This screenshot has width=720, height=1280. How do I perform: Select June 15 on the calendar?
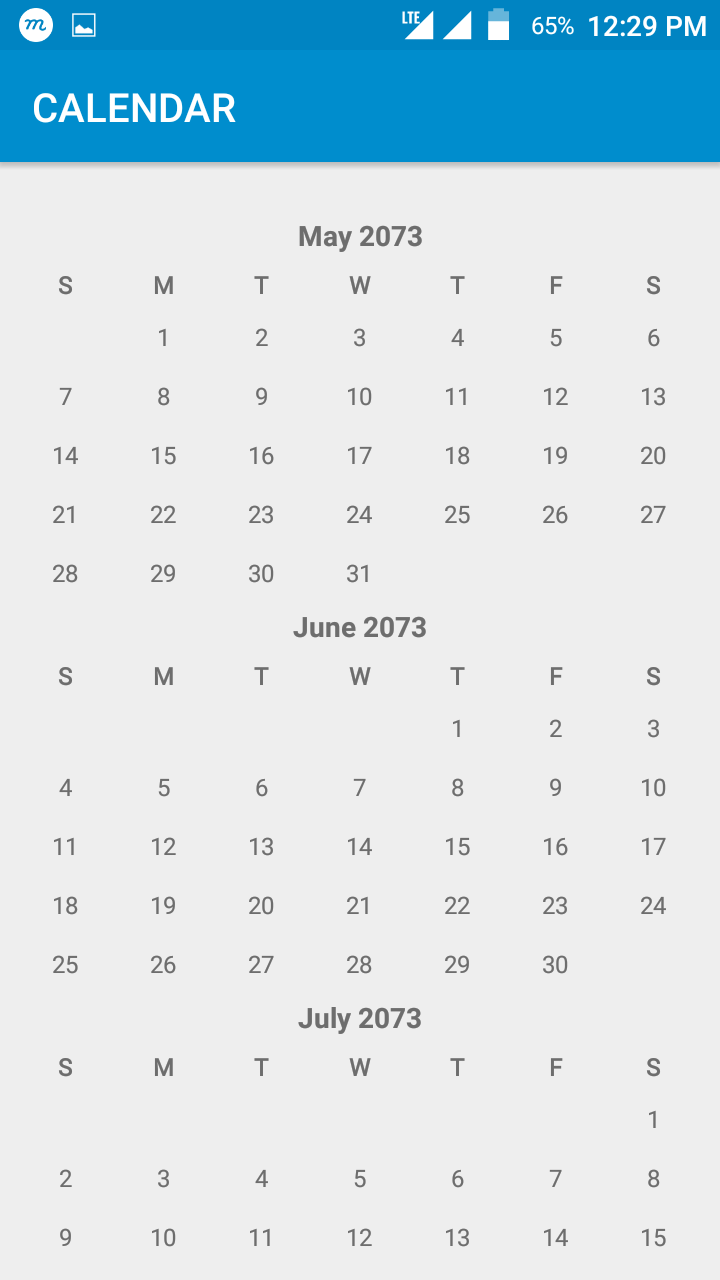click(x=457, y=846)
